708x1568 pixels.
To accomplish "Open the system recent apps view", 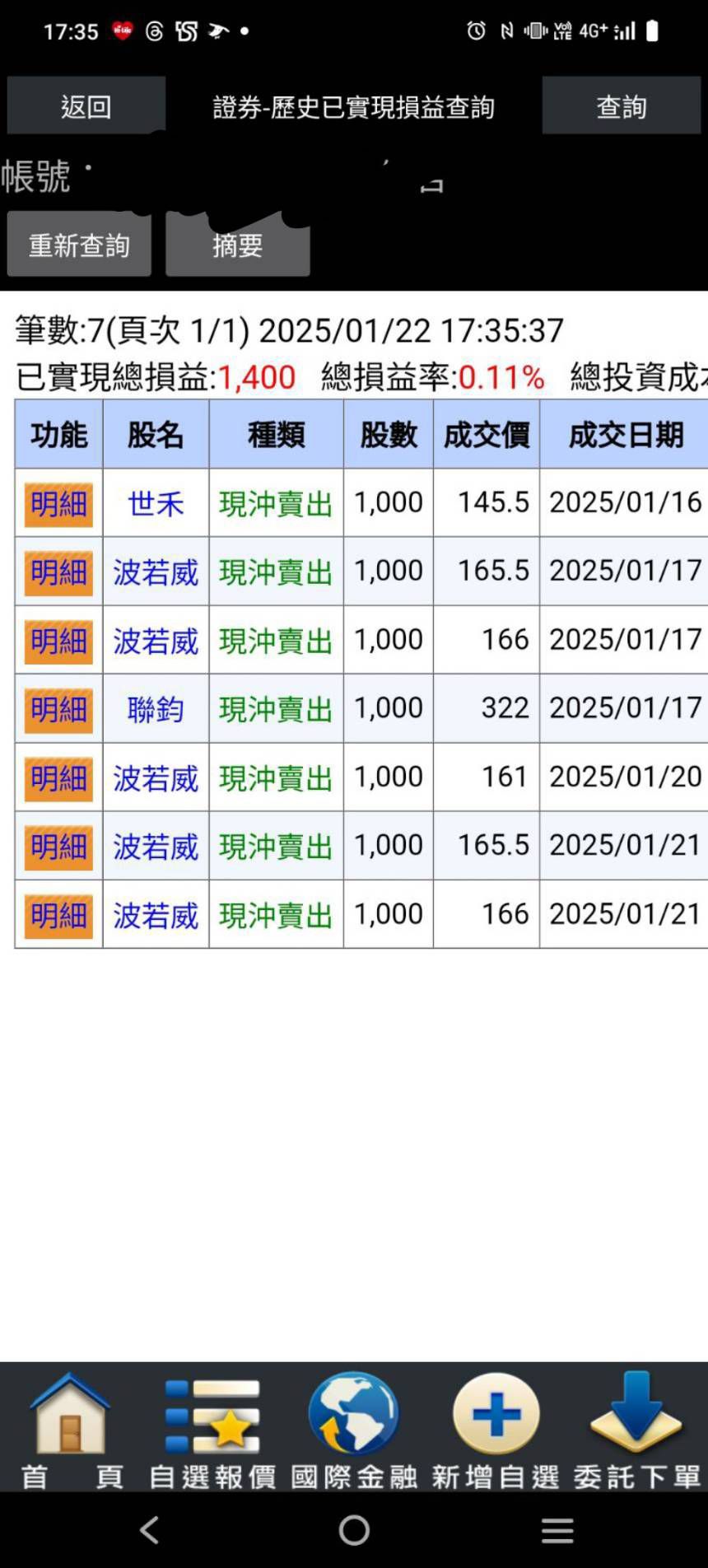I will point(557,1530).
